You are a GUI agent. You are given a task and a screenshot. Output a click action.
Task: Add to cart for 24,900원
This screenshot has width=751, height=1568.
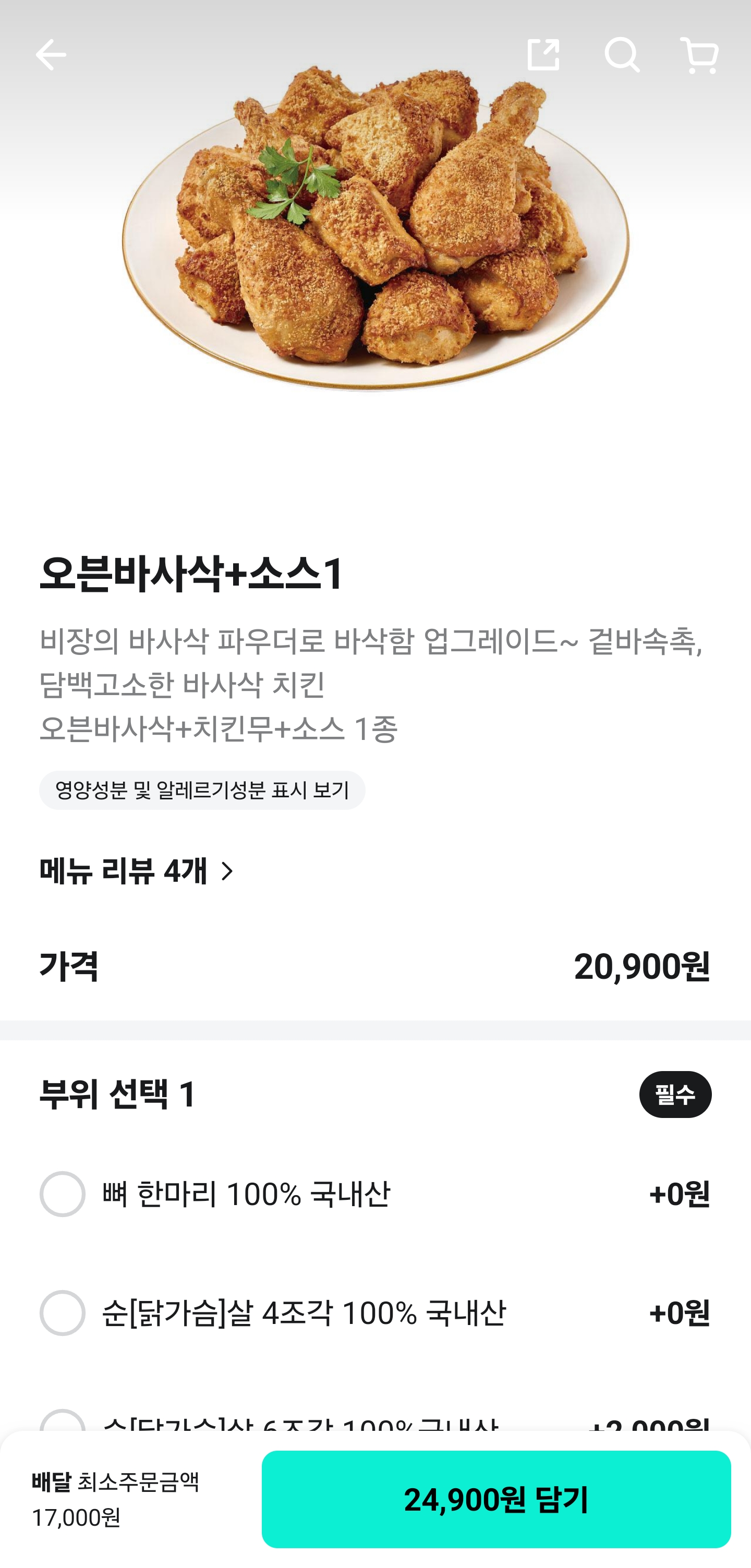pos(496,1499)
